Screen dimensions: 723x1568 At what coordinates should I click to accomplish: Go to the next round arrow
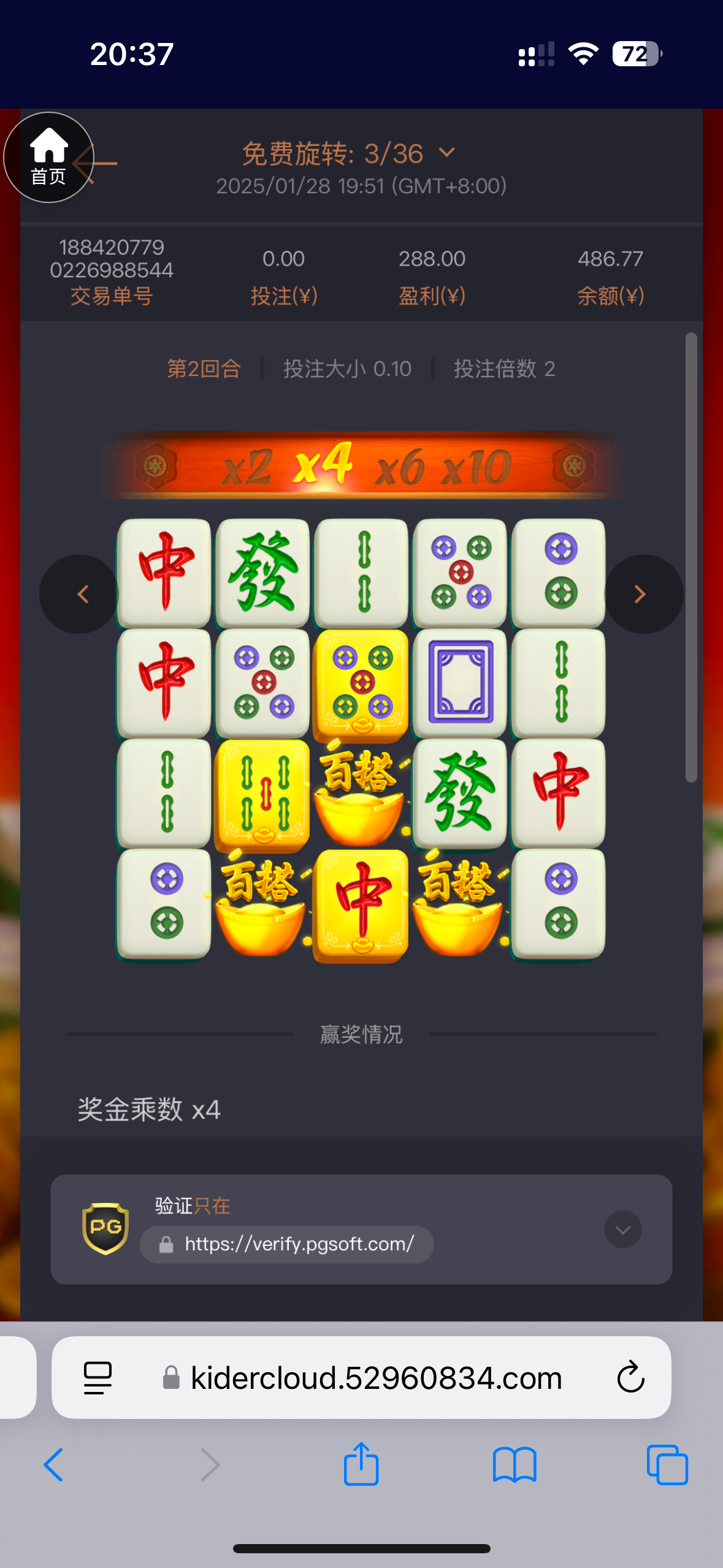pos(640,594)
